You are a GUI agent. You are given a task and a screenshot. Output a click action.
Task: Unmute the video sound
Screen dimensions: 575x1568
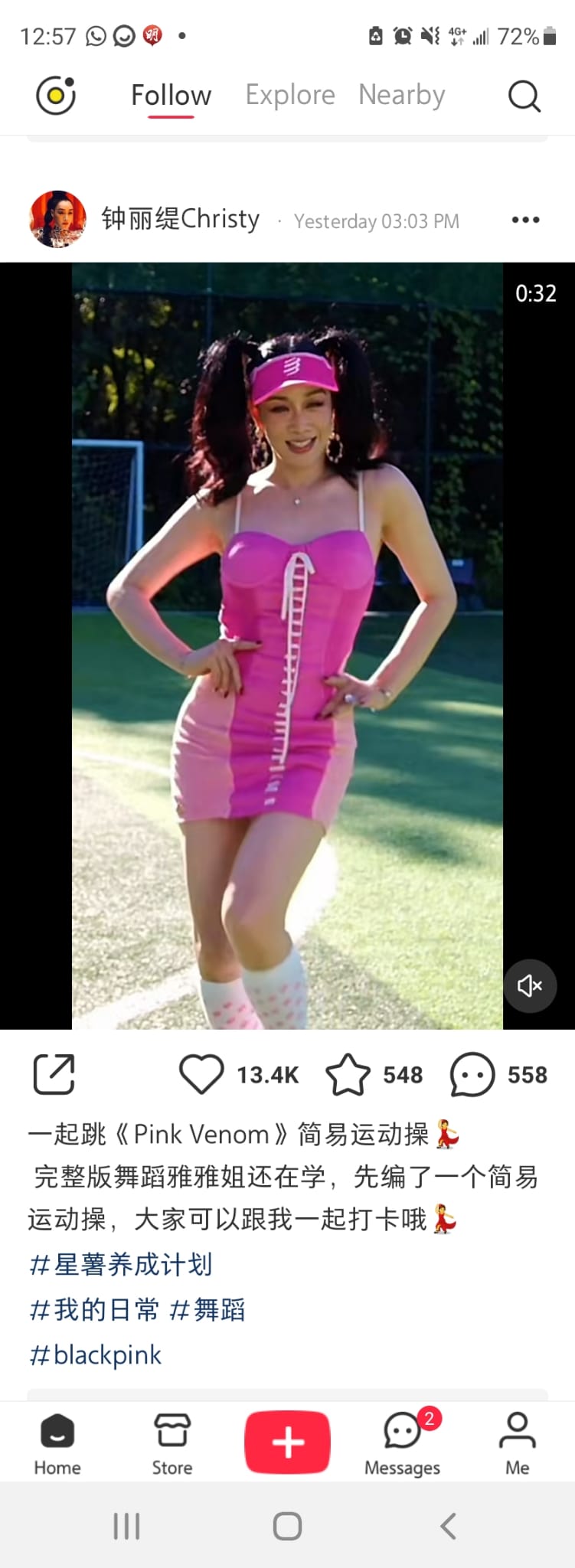tap(530, 985)
